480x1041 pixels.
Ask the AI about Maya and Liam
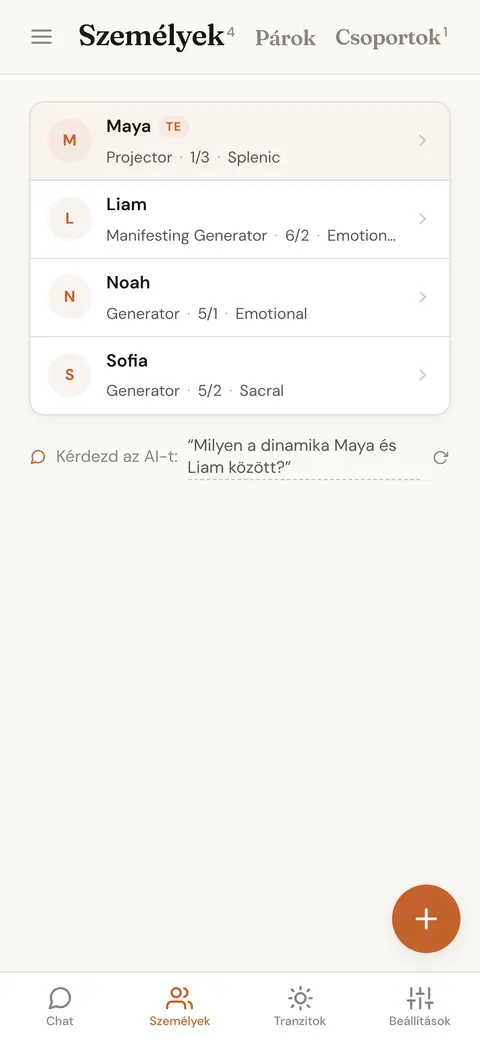304,456
